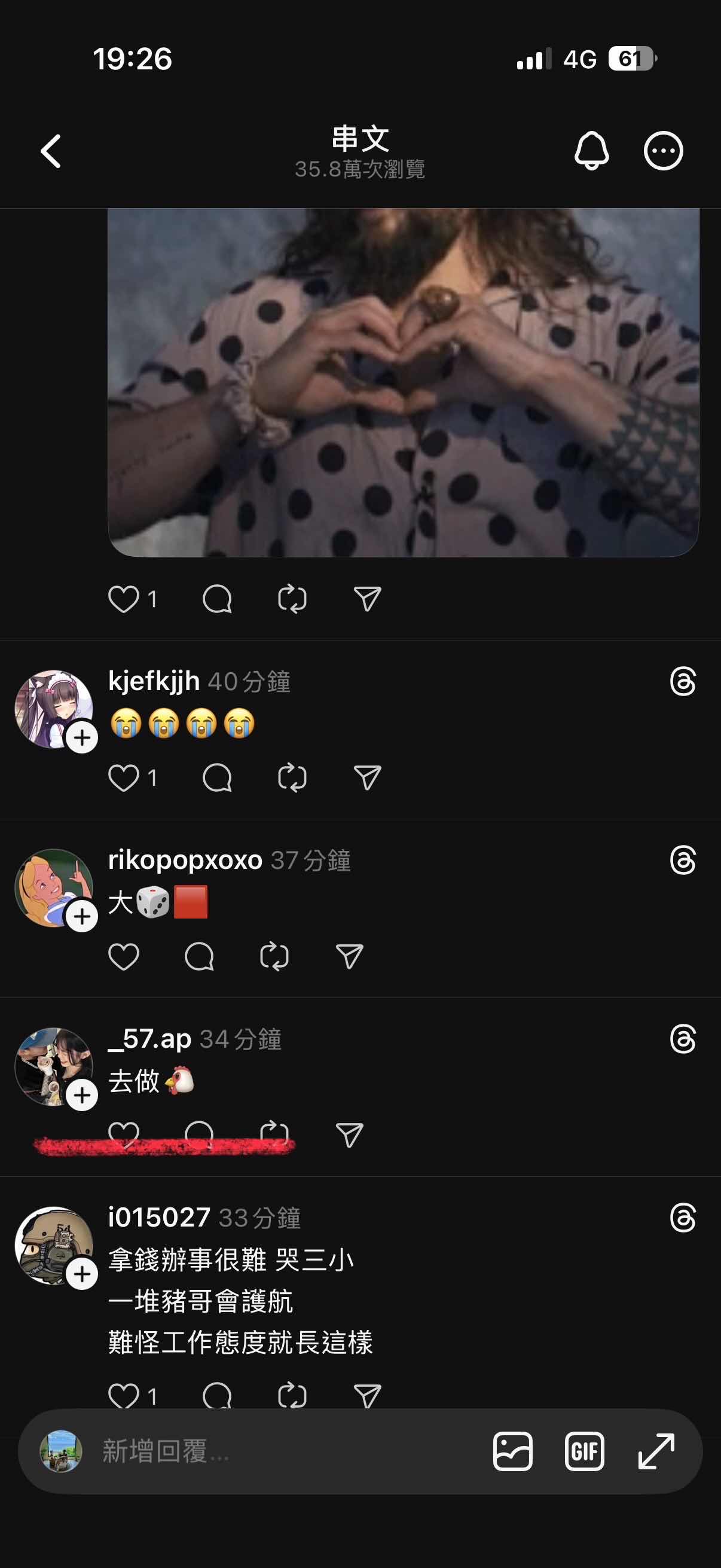
Task: Open the notifications bell for this thread
Action: (591, 150)
